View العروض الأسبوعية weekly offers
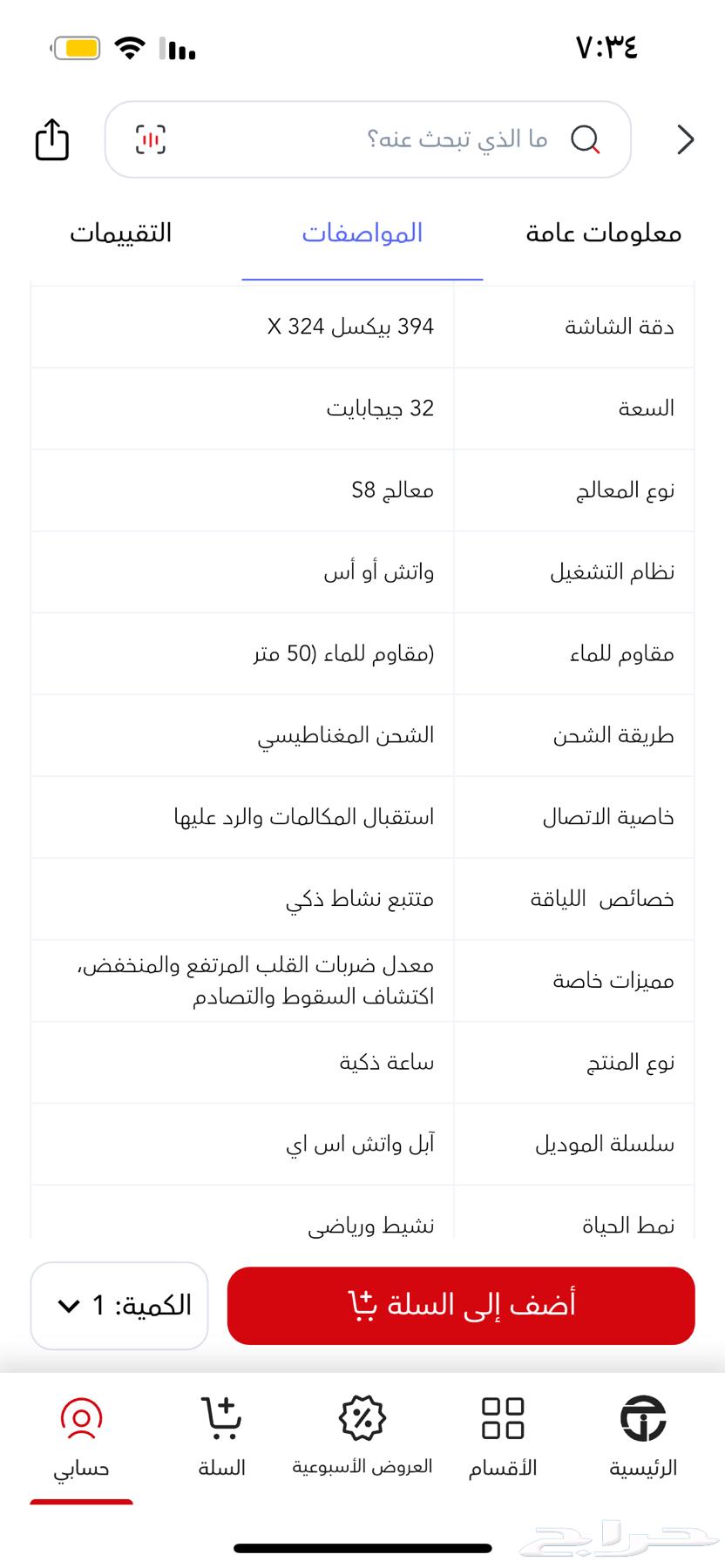The image size is (725, 1568). (x=362, y=1437)
